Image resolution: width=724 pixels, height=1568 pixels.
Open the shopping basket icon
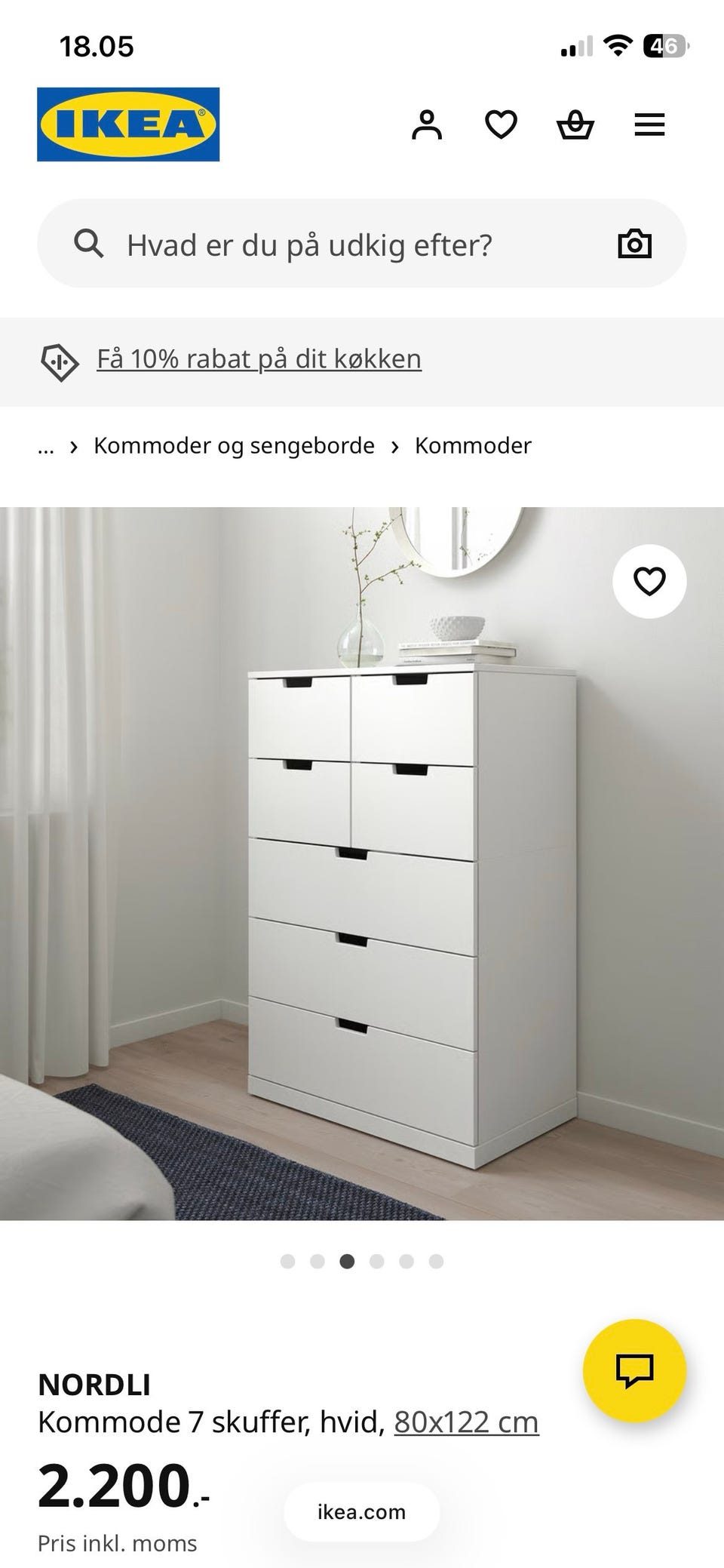tap(575, 124)
